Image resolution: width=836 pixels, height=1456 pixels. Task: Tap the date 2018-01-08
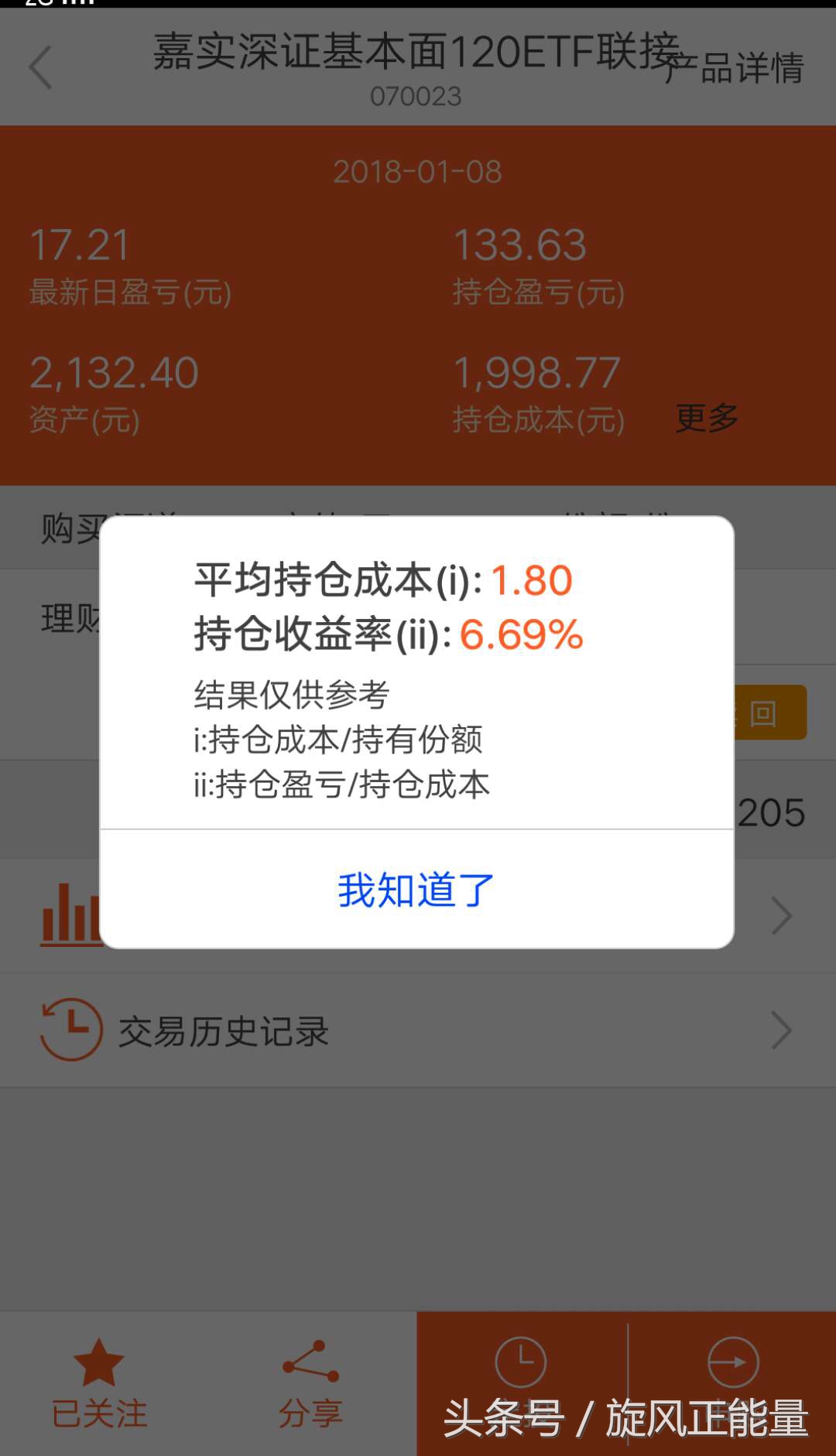pos(417,172)
